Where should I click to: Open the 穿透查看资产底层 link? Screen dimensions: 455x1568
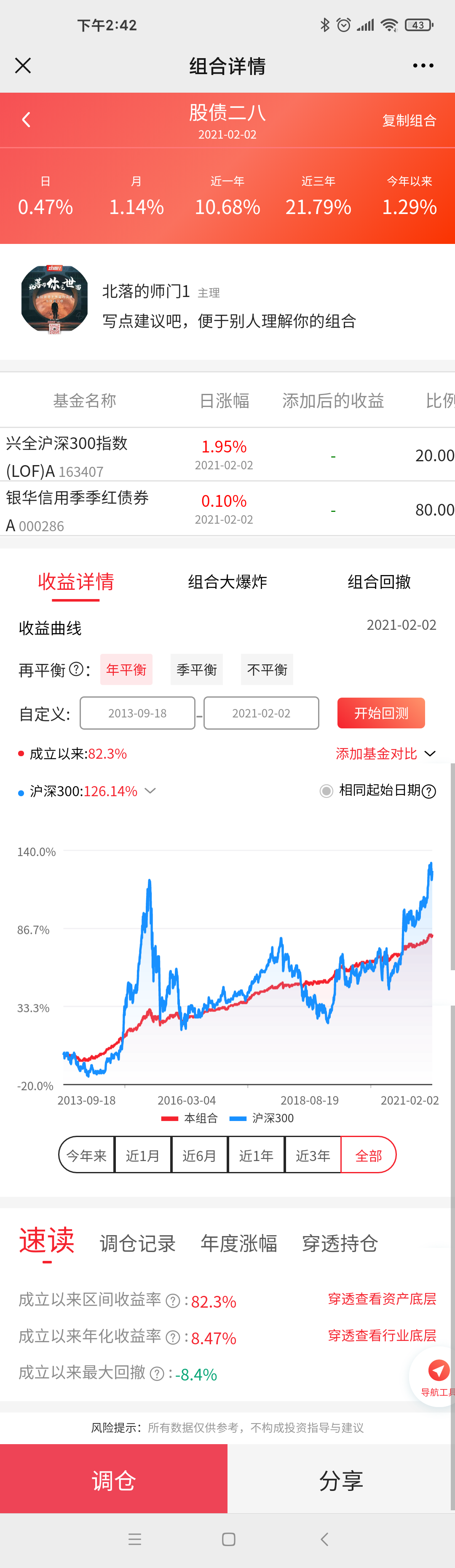(x=382, y=1299)
